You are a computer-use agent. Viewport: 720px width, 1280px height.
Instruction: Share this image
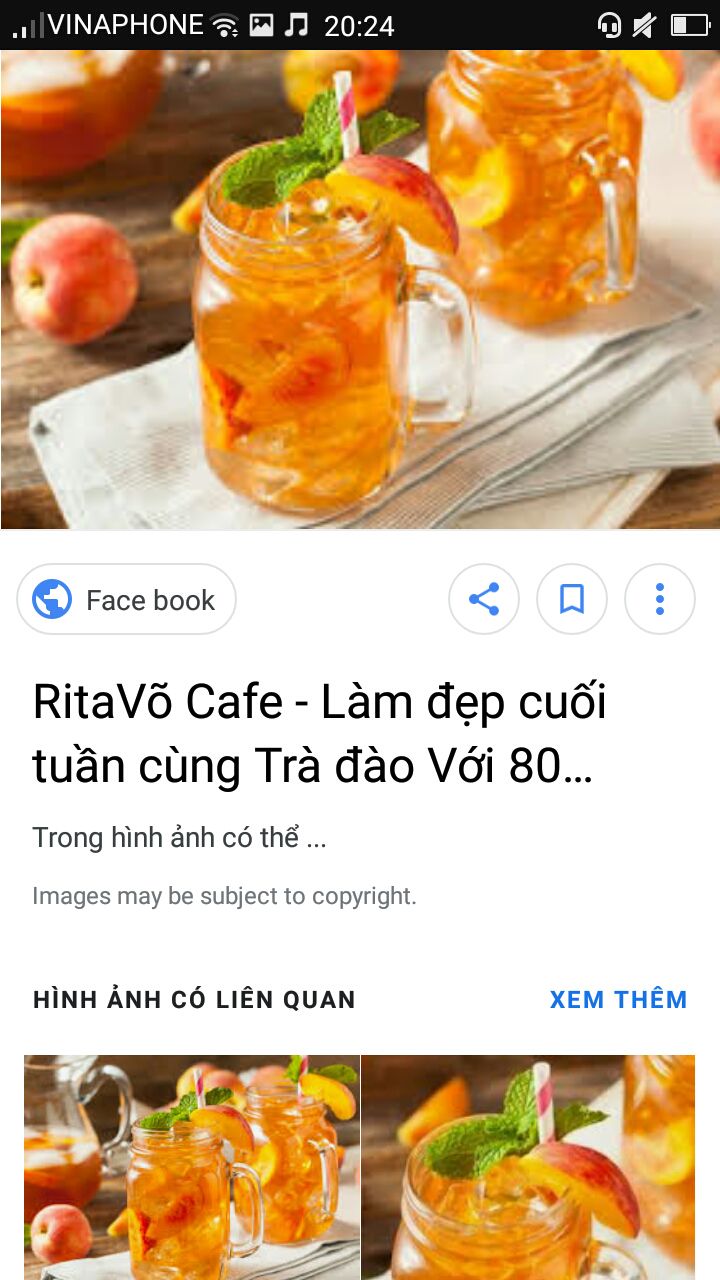tap(484, 600)
